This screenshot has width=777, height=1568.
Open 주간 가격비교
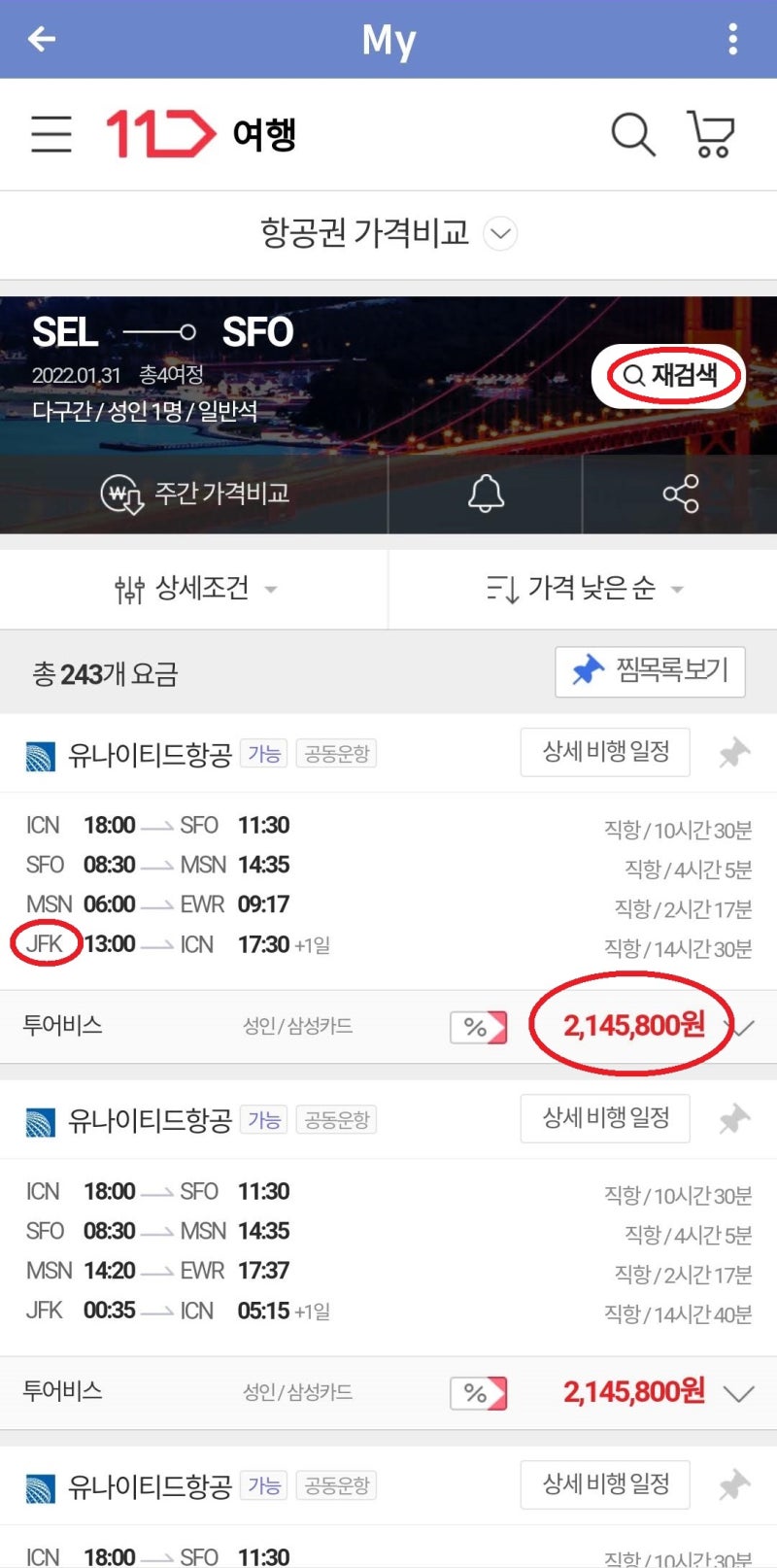click(194, 494)
